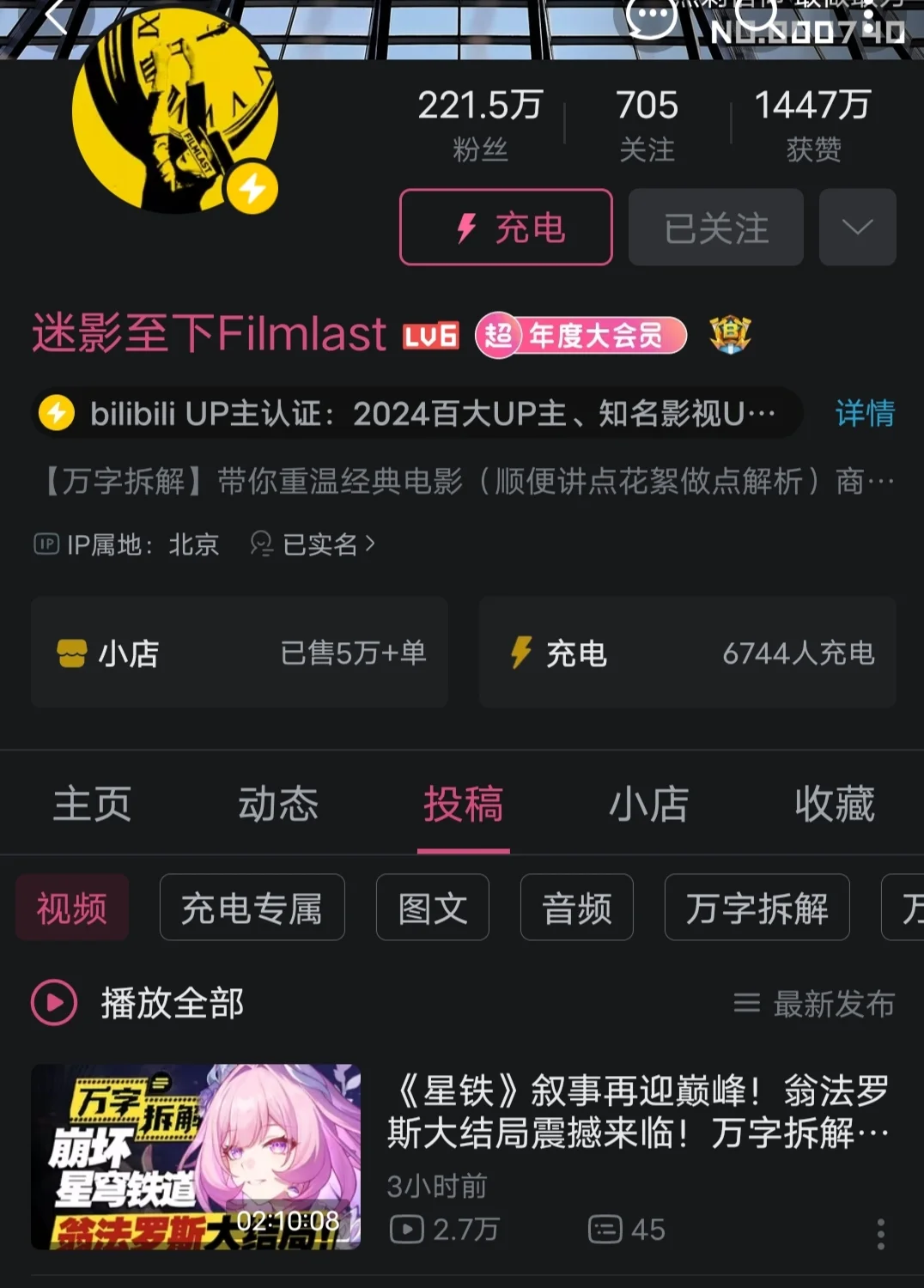Image resolution: width=924 pixels, height=1288 pixels.
Task: Select the 图文 filter chip
Action: (x=433, y=908)
